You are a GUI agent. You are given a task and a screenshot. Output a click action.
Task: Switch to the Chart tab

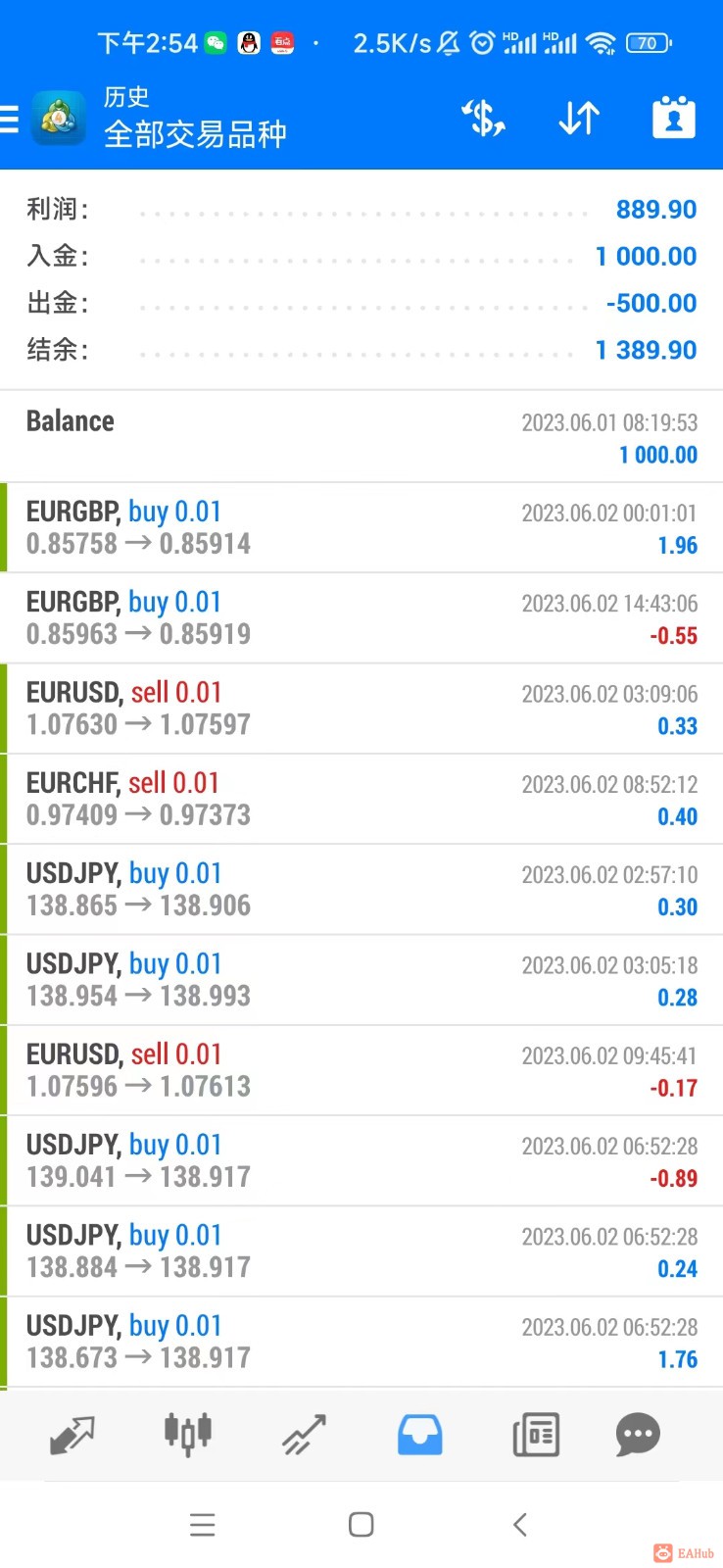click(187, 1435)
